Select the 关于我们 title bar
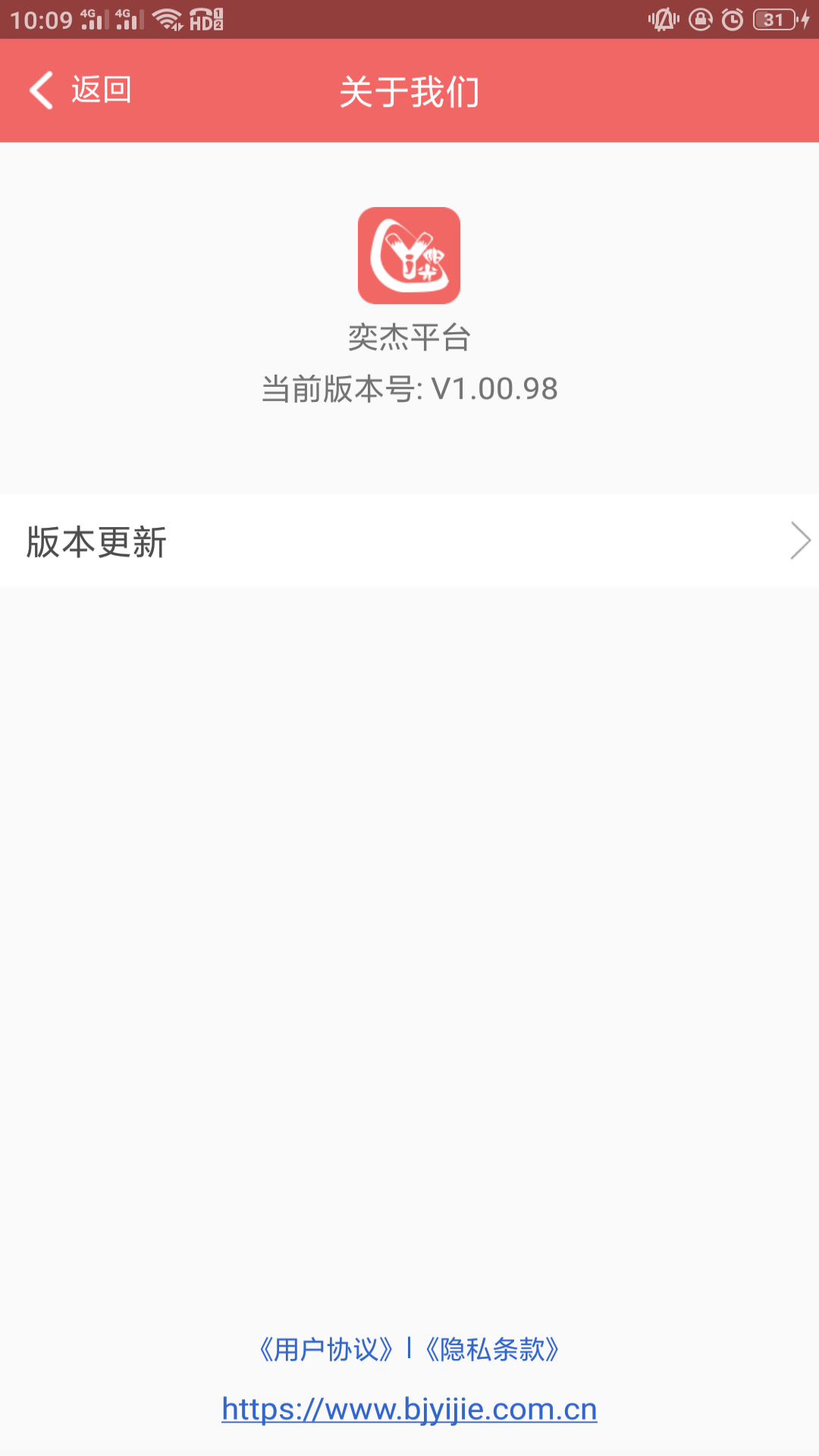This screenshot has width=819, height=1456. (x=409, y=90)
